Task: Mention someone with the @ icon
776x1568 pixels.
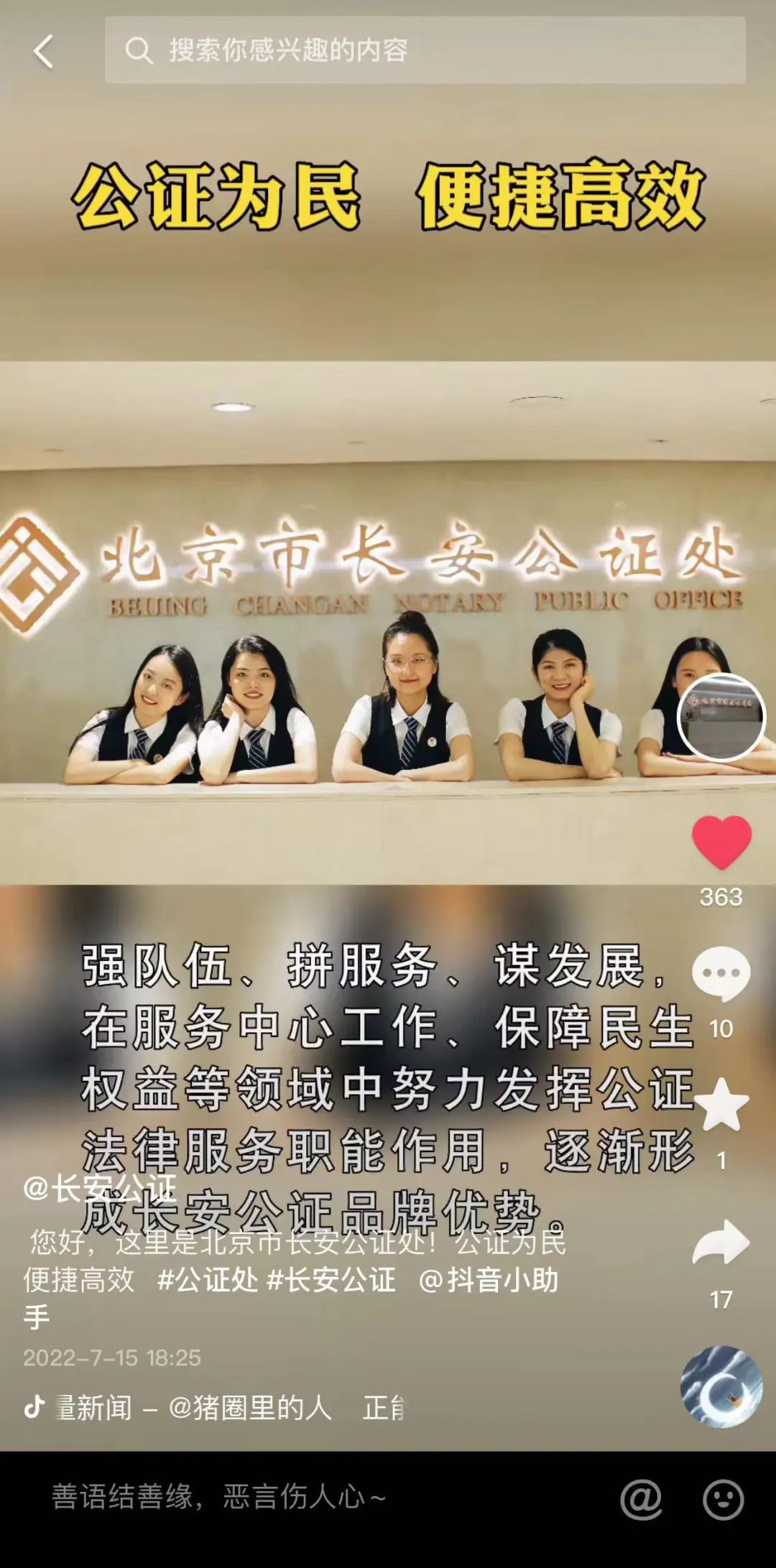Action: pos(641,1499)
